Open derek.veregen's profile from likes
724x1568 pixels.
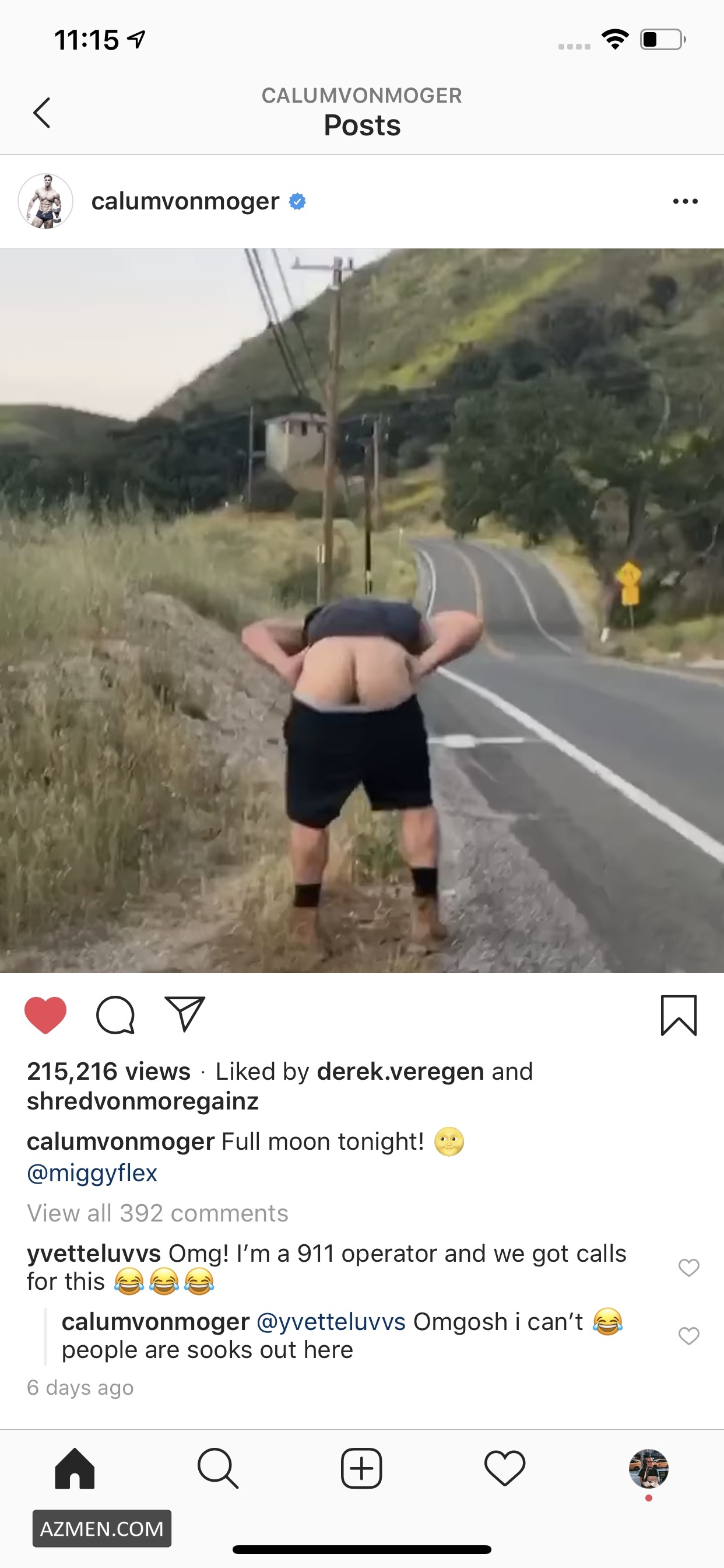pos(400,1072)
